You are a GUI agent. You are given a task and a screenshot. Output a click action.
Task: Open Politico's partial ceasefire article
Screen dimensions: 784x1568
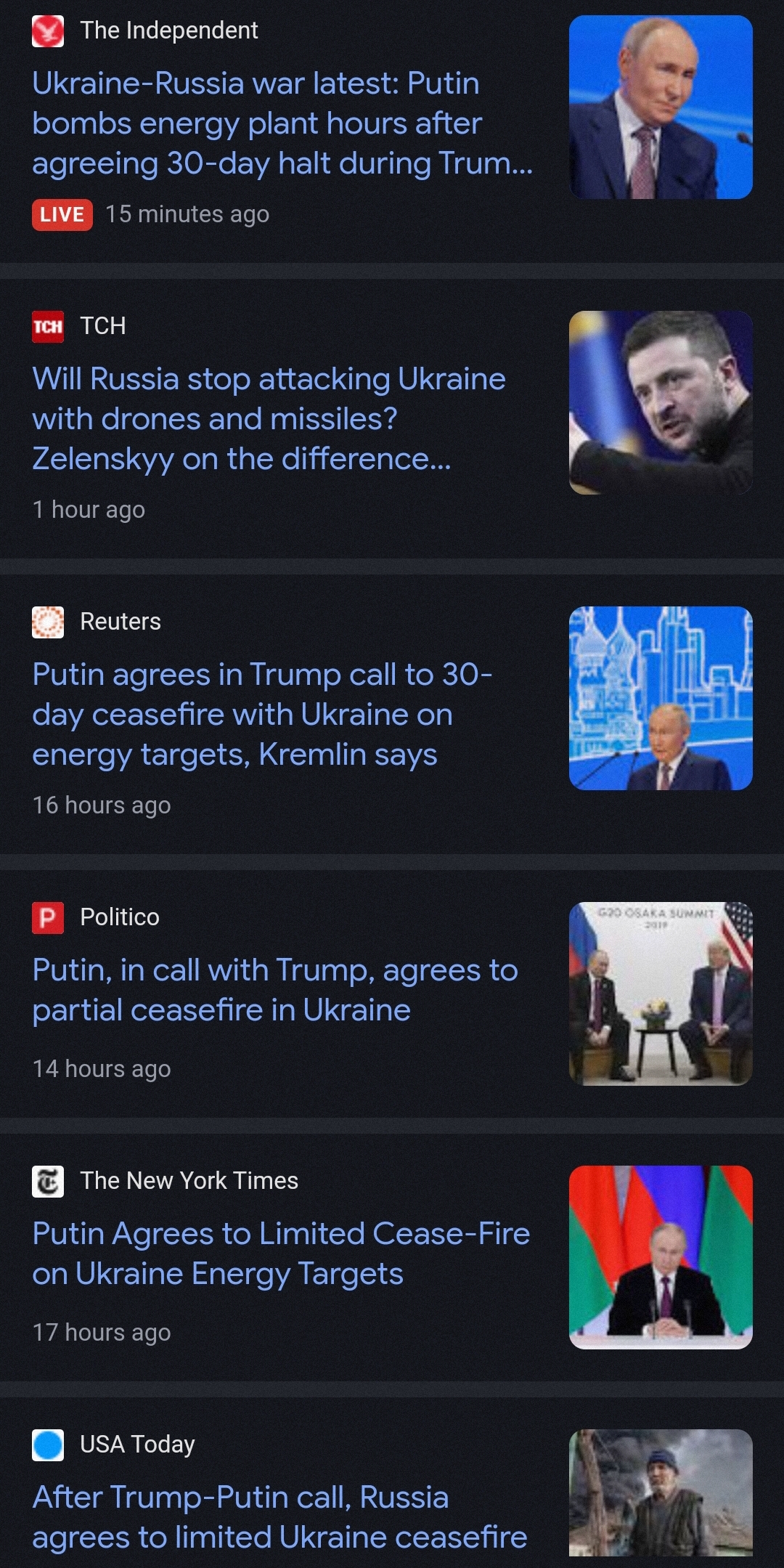274,990
